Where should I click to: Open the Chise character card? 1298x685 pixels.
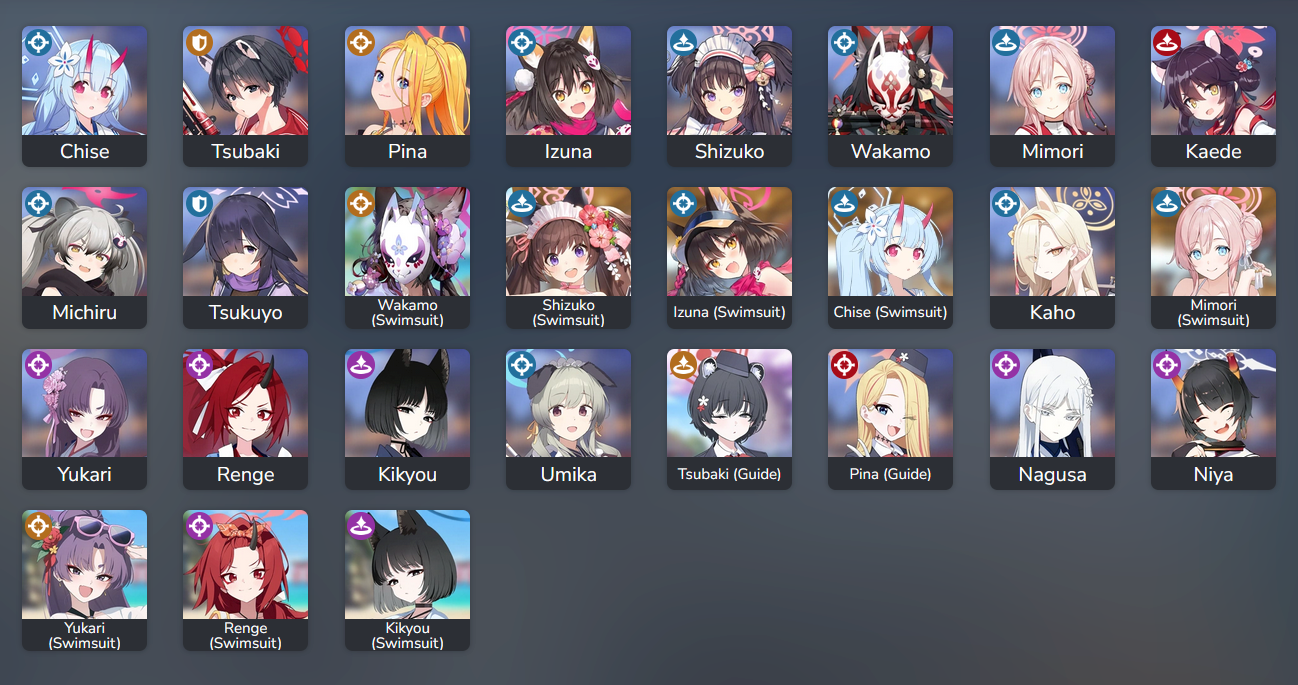point(84,96)
